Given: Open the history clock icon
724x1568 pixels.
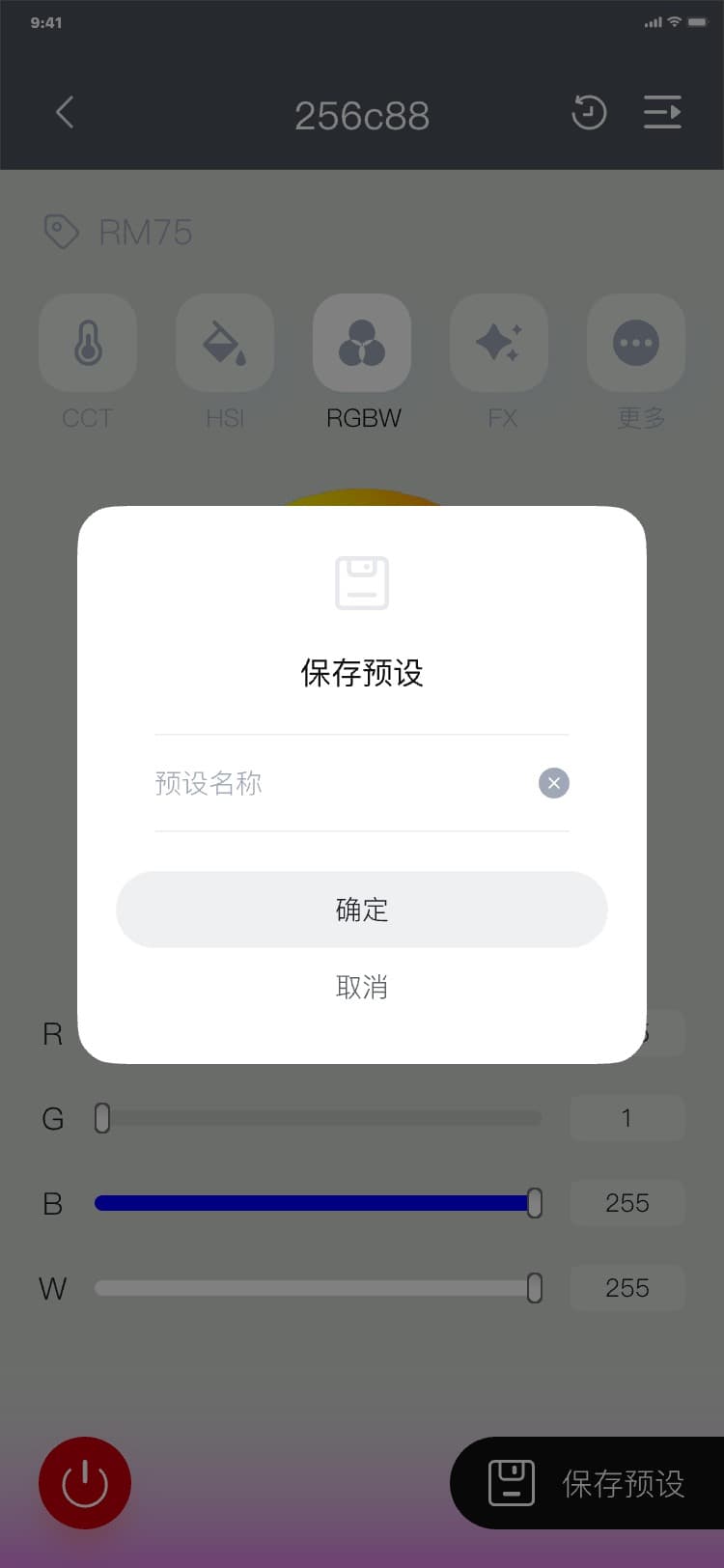Looking at the screenshot, I should 588,113.
